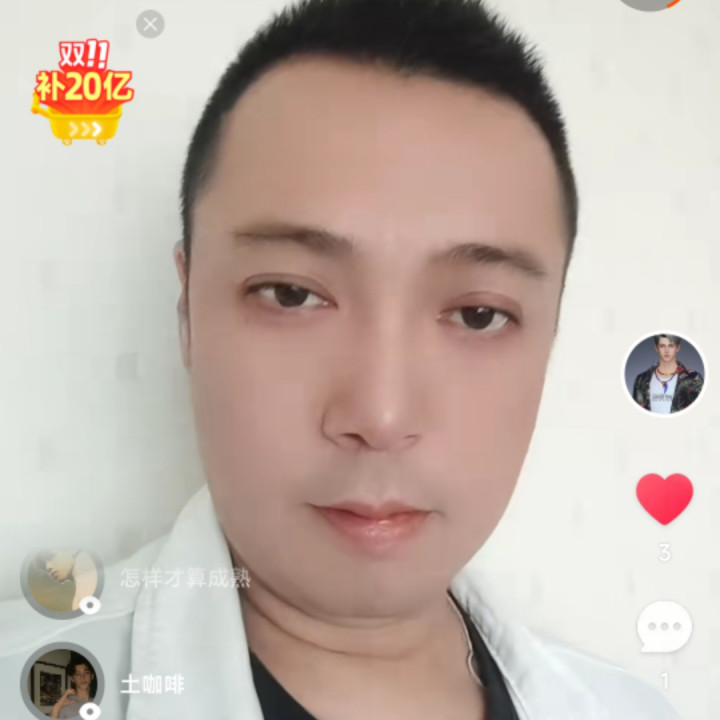Open the creator's avatar profile
This screenshot has height=720, width=720.
664,374
